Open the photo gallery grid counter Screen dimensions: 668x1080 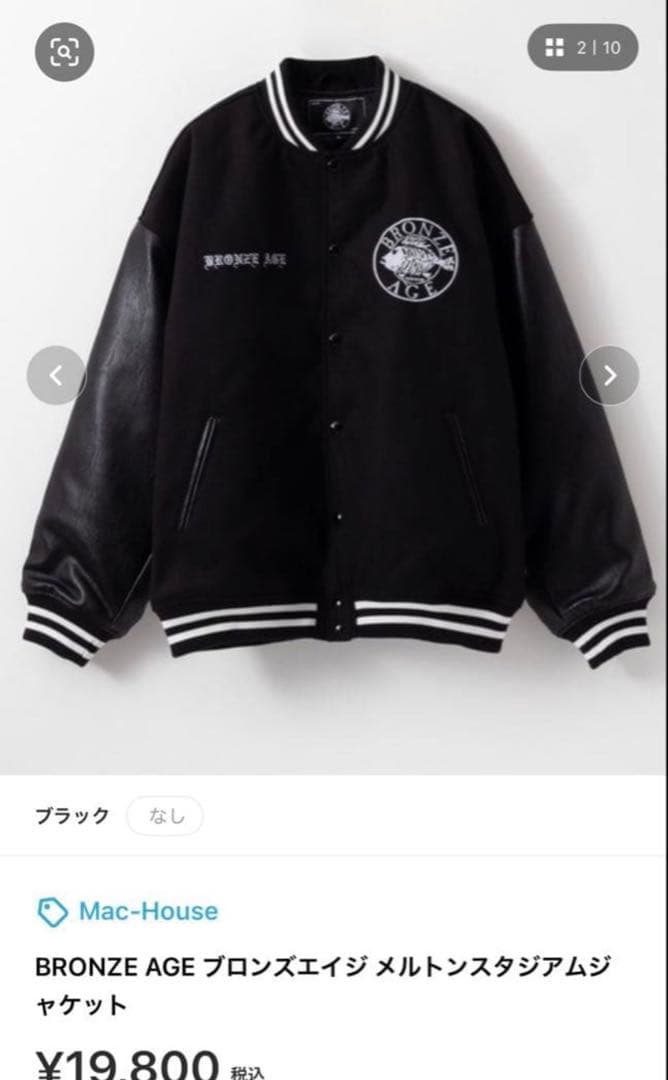(583, 47)
